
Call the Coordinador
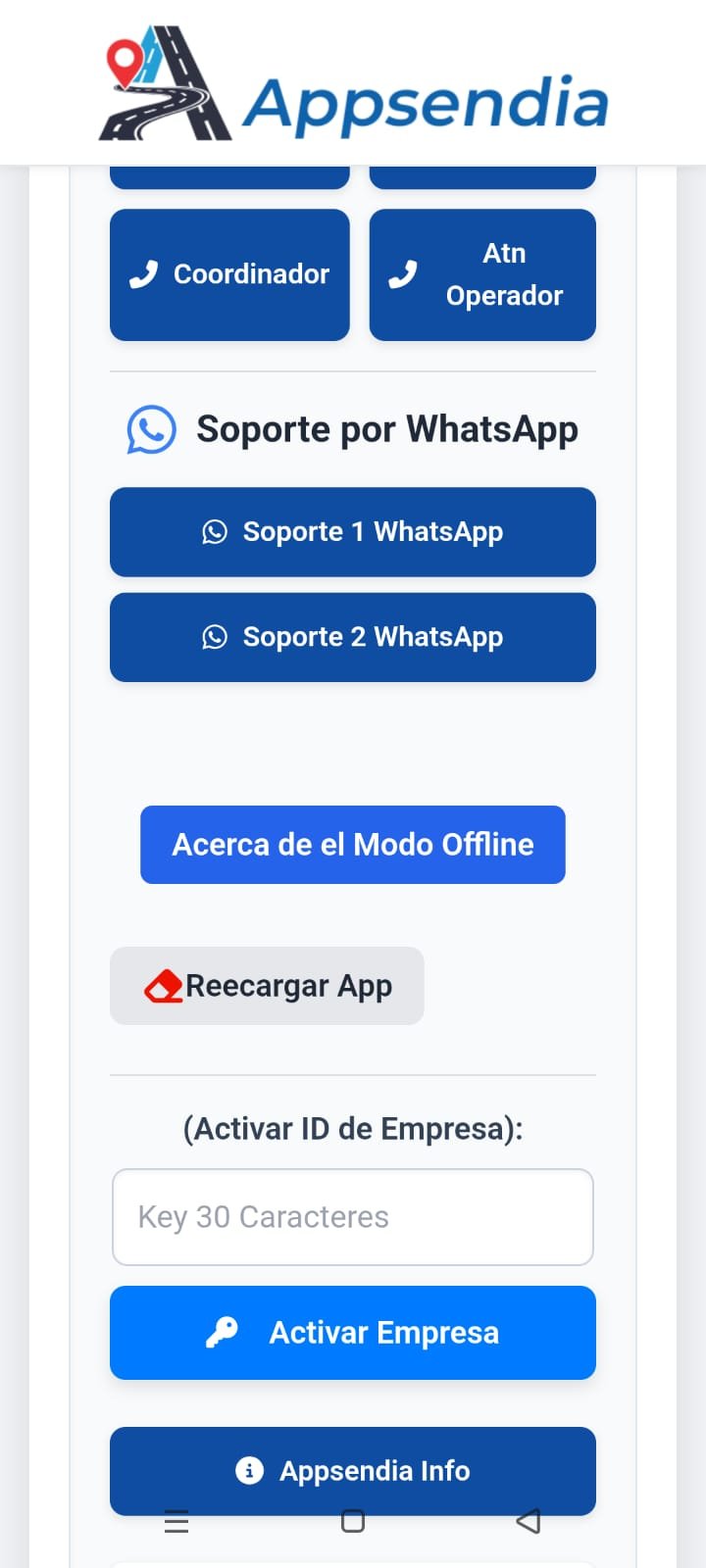[x=229, y=274]
